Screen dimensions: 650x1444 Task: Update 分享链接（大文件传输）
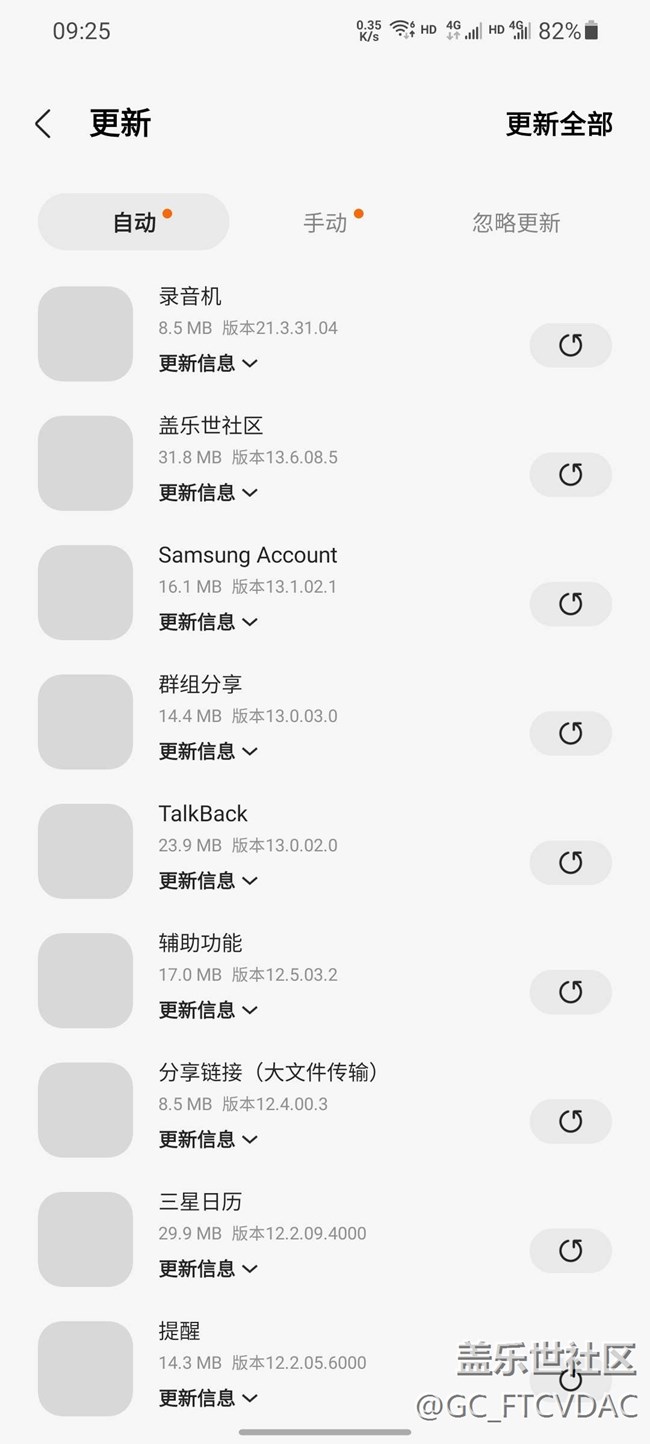tap(570, 1121)
